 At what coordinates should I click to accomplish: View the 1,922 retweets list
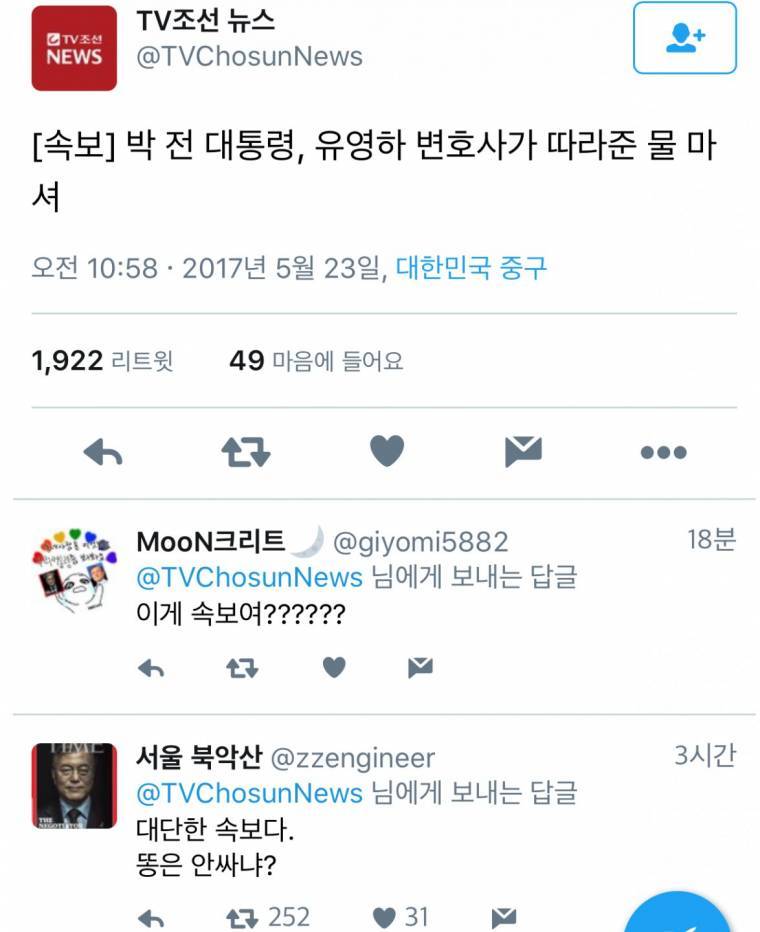(103, 361)
